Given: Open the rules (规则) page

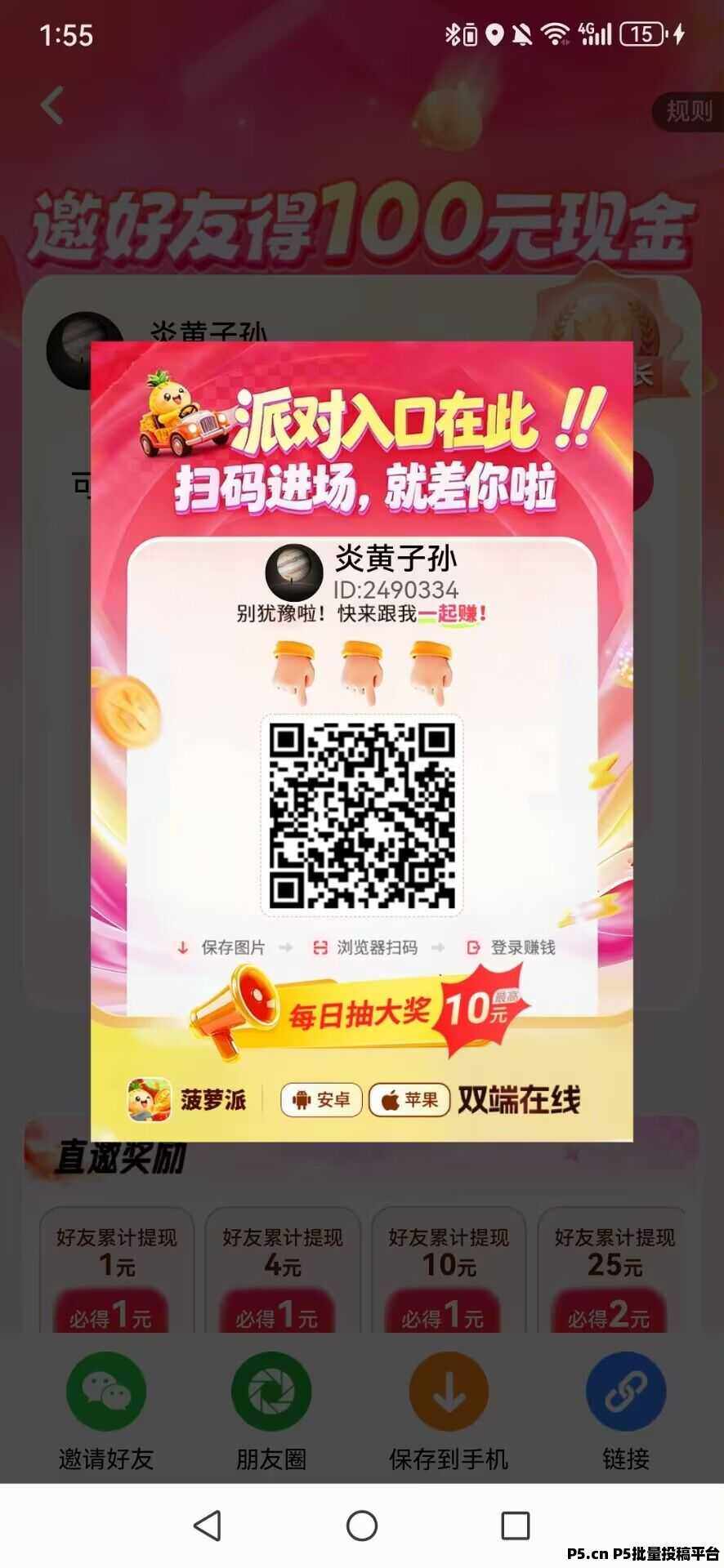Looking at the screenshot, I should [x=688, y=111].
